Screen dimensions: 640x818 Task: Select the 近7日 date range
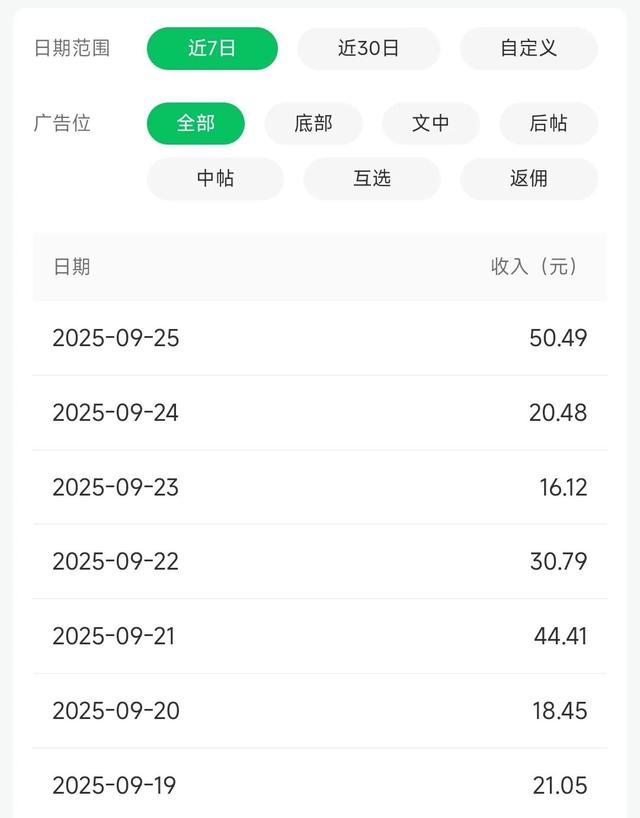pyautogui.click(x=212, y=48)
